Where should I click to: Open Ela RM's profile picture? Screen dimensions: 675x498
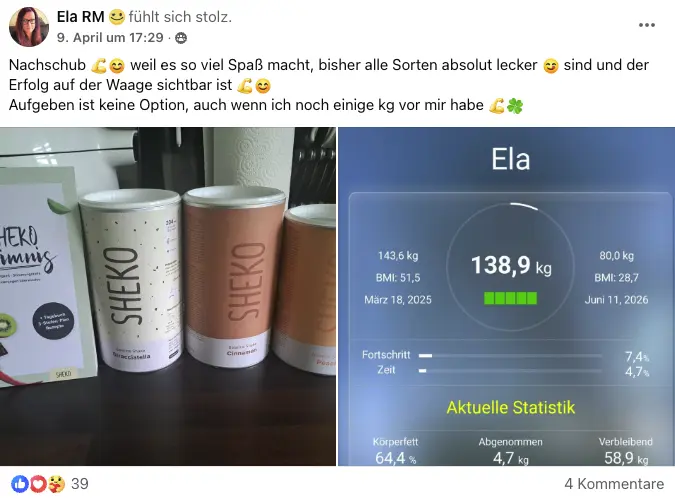29,26
